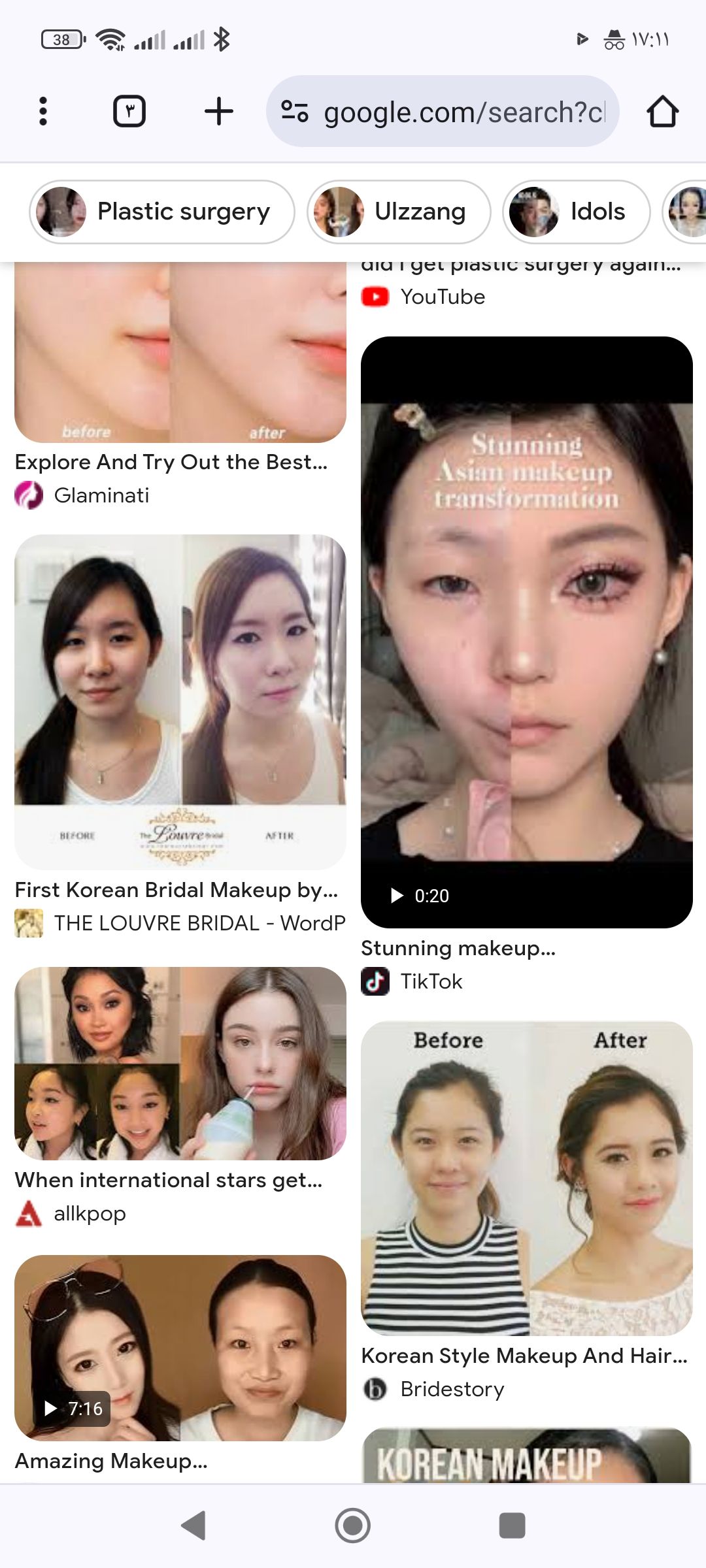Add a new browser tab

218,111
